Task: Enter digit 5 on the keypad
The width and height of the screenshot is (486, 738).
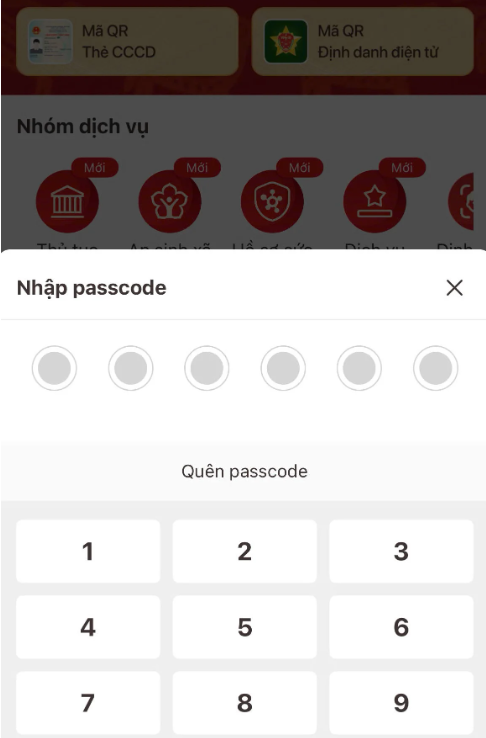Action: tap(245, 627)
